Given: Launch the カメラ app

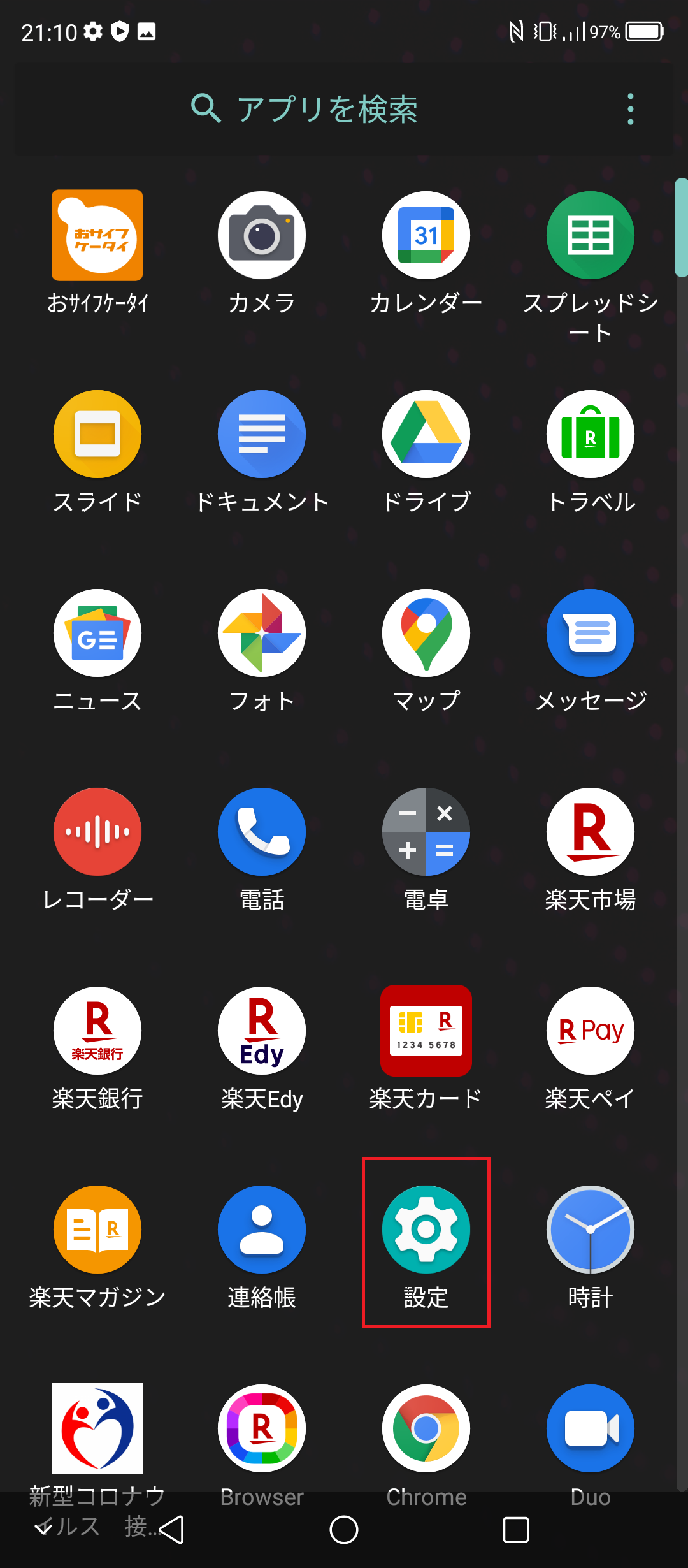Looking at the screenshot, I should [261, 235].
